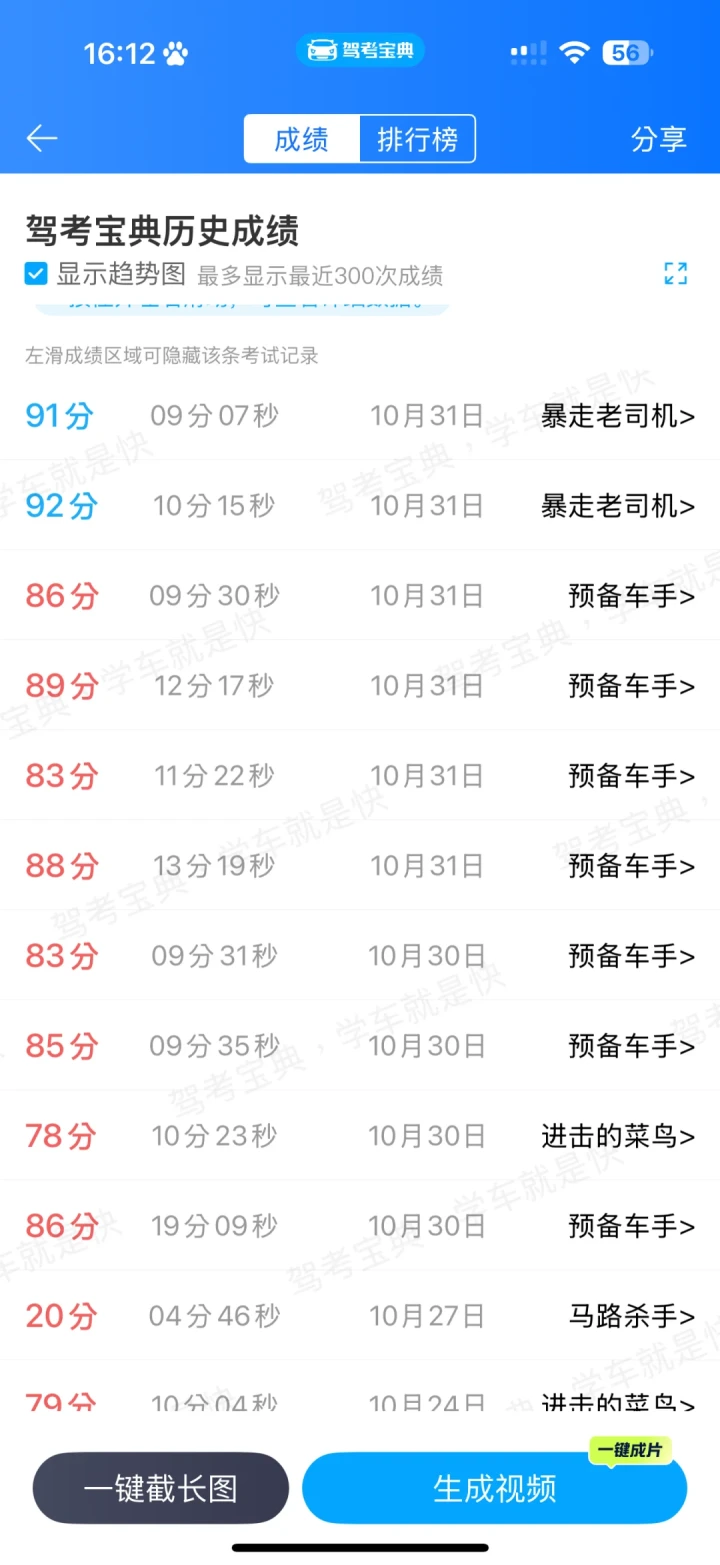Go back using the top-left arrow

point(42,138)
